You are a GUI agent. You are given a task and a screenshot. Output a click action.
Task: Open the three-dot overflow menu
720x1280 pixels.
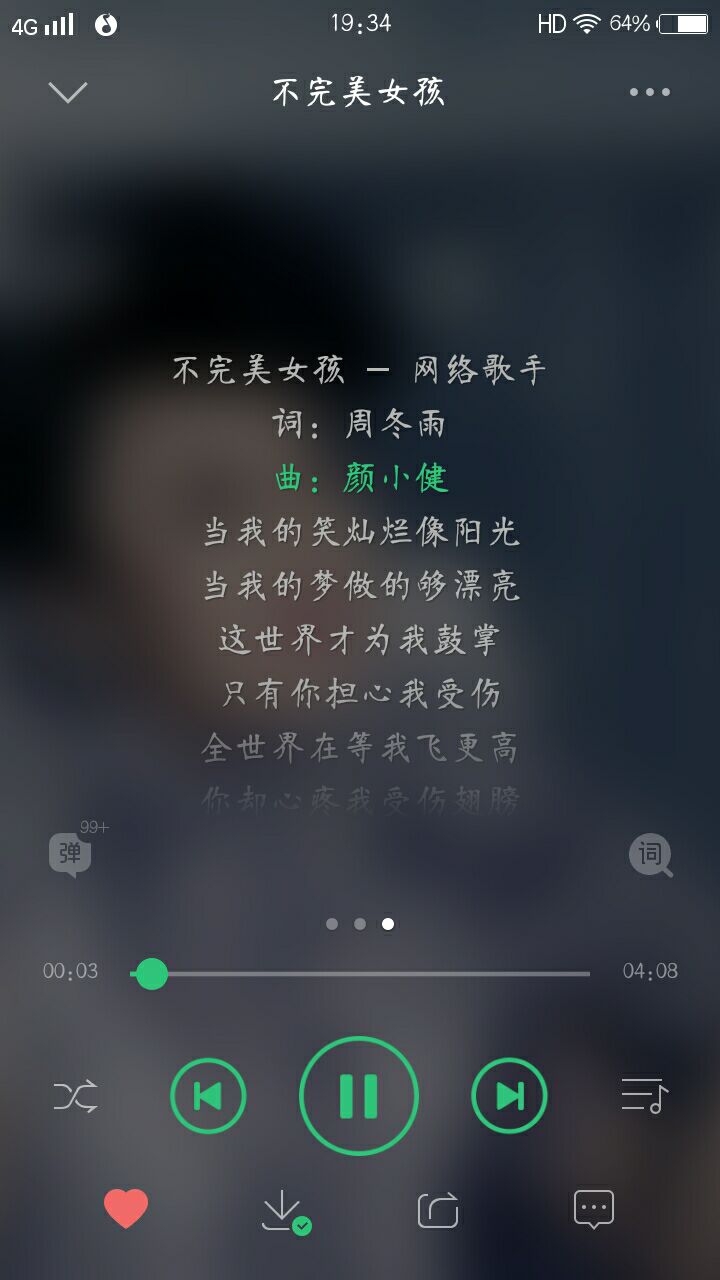[649, 92]
